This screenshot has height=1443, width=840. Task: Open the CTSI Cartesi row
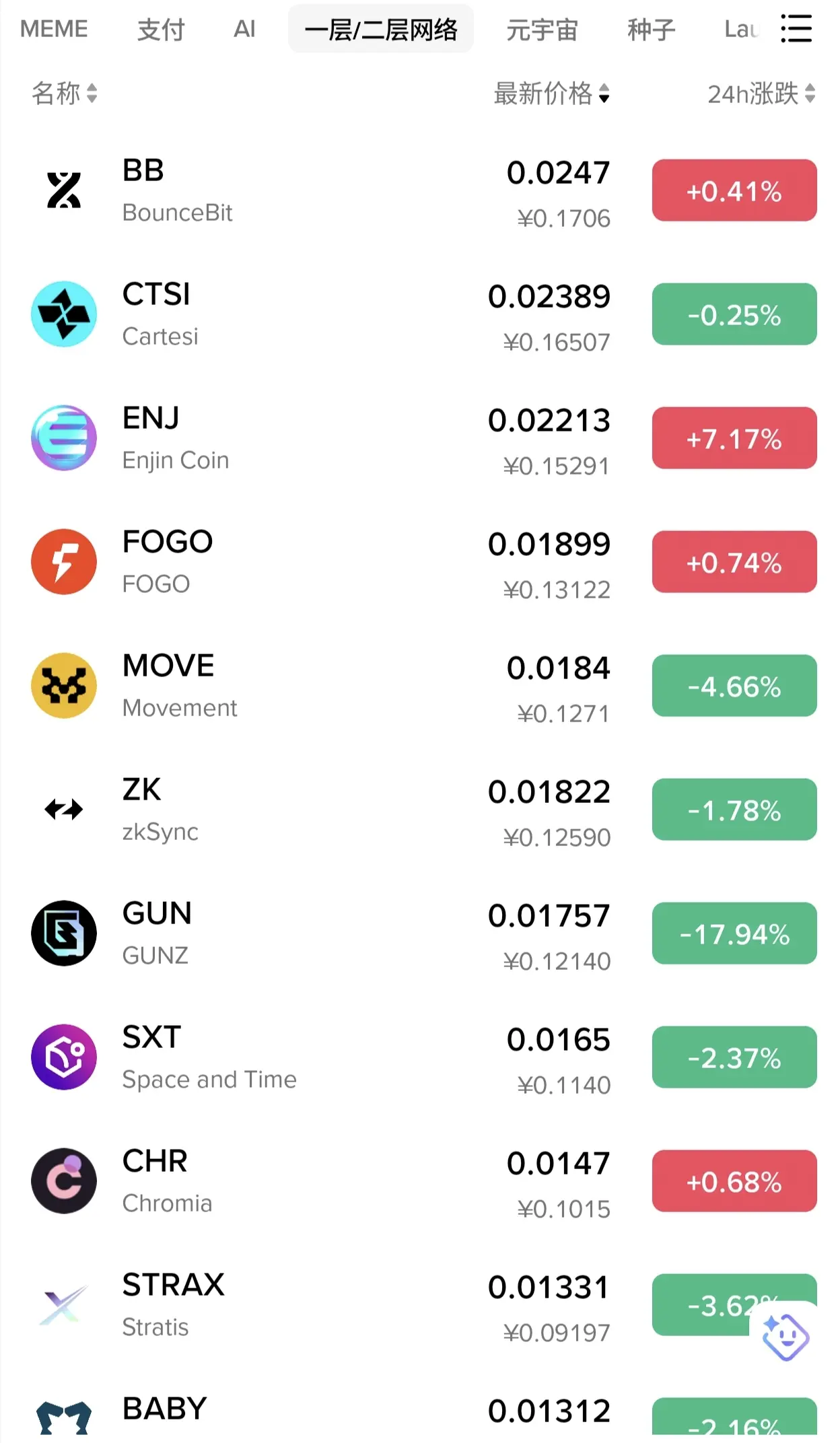pyautogui.click(x=420, y=314)
